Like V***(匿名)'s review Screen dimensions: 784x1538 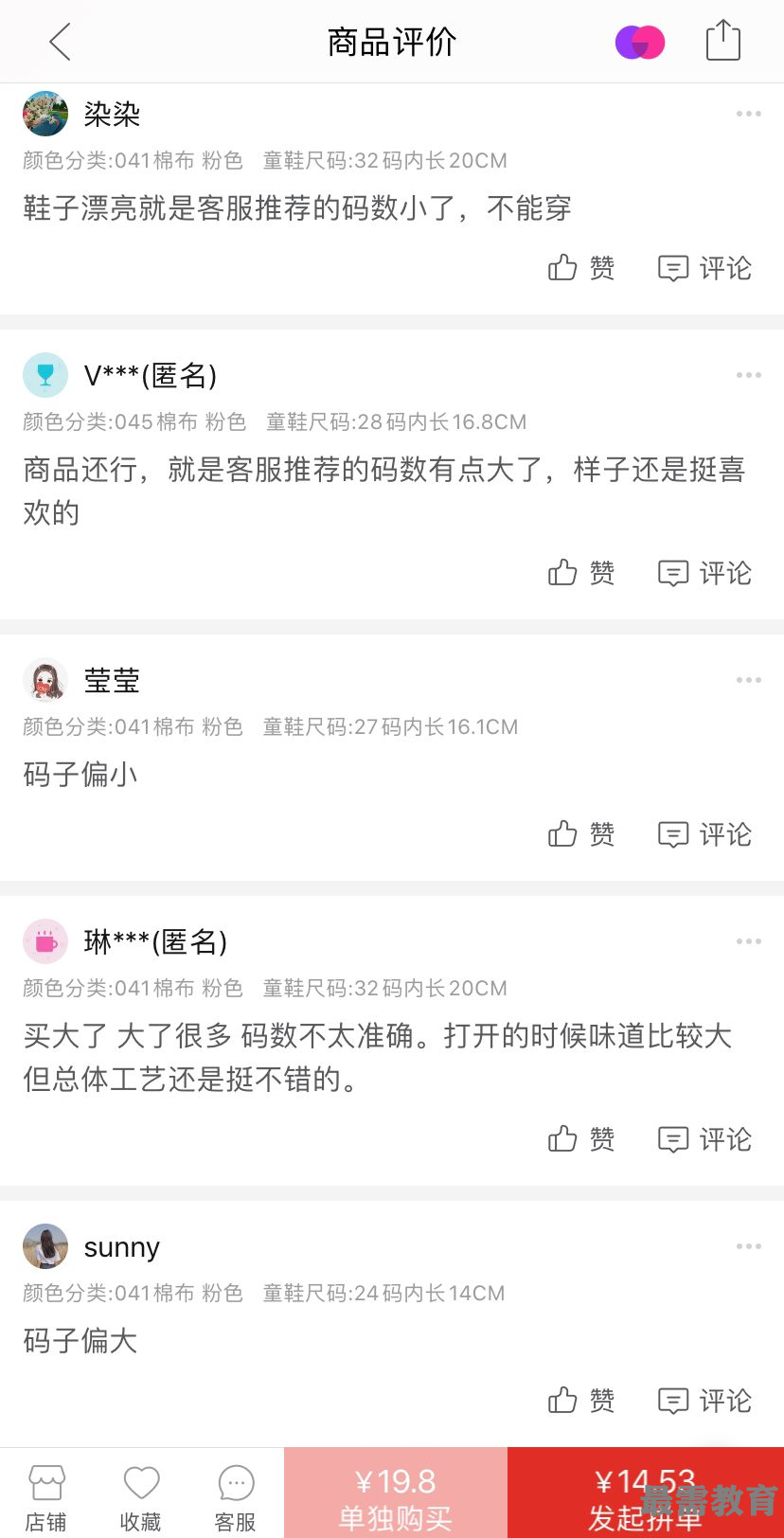[x=581, y=573]
